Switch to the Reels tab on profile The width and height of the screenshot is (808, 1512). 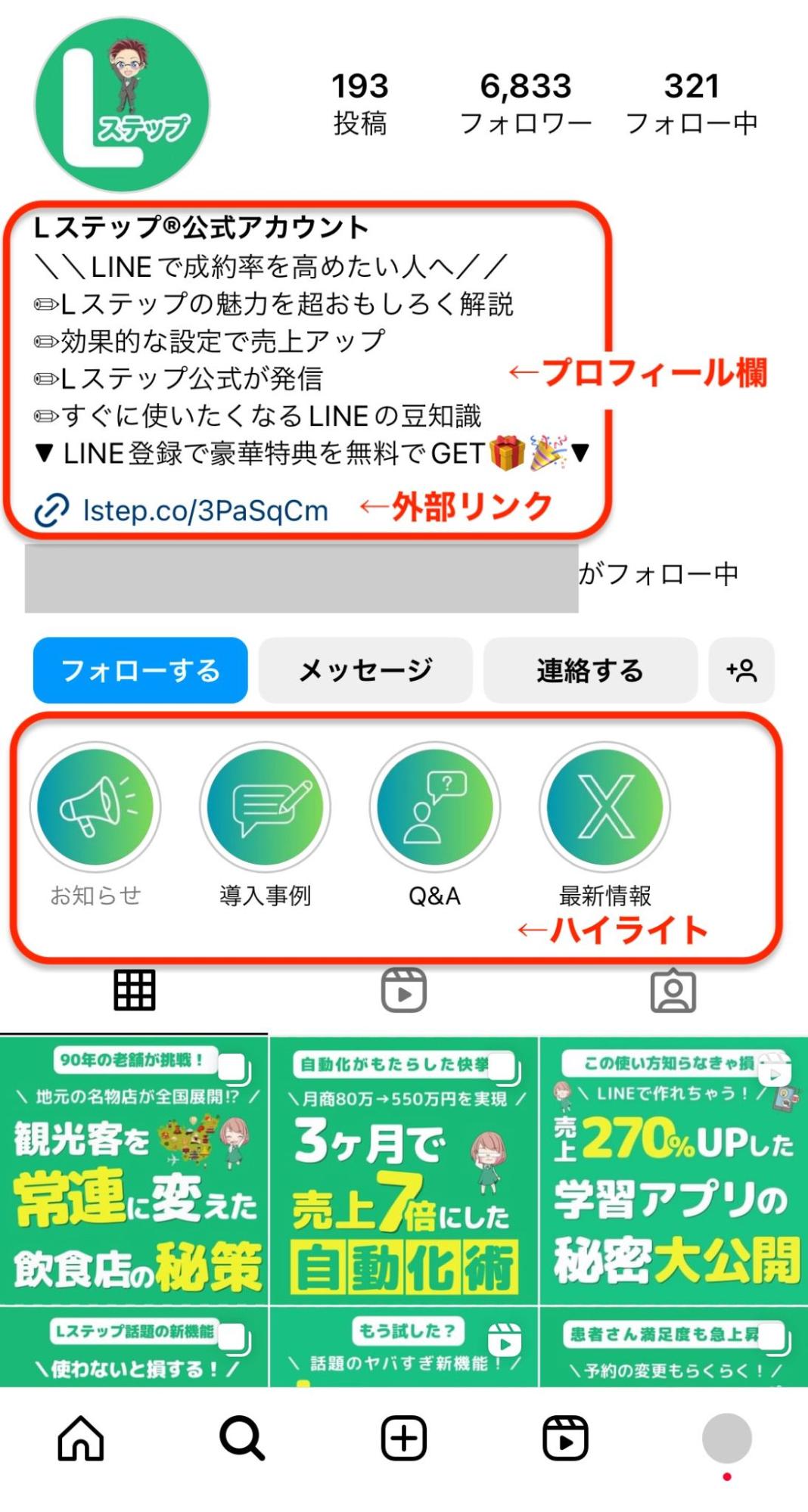point(403,990)
